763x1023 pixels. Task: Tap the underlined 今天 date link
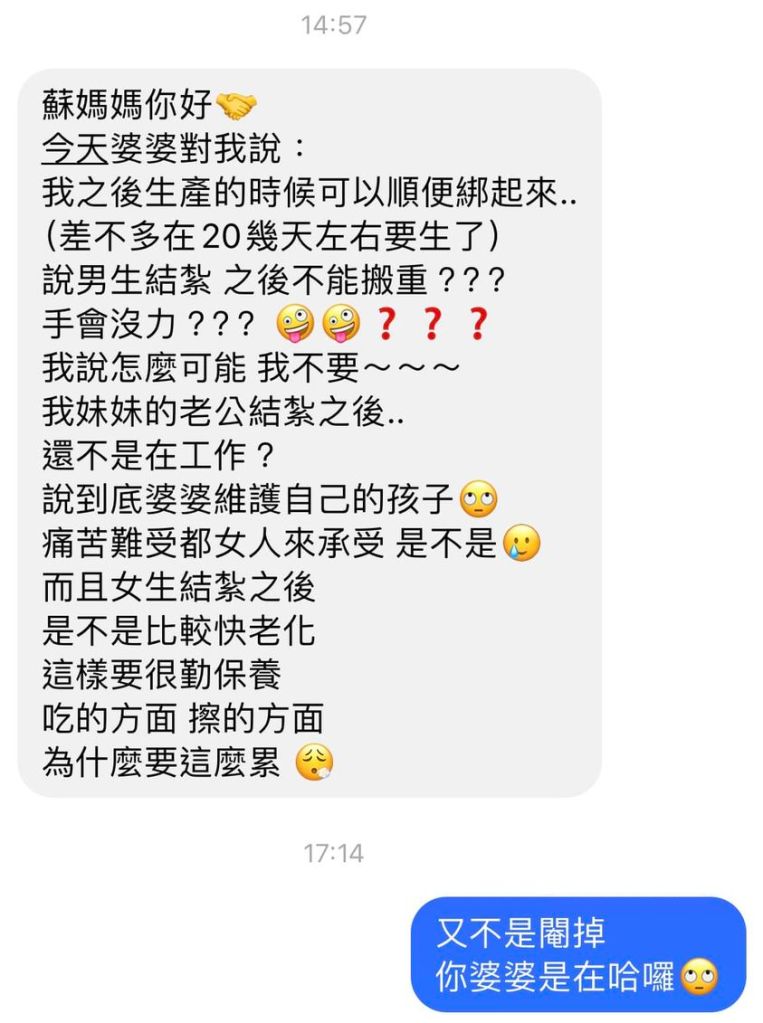pos(76,147)
